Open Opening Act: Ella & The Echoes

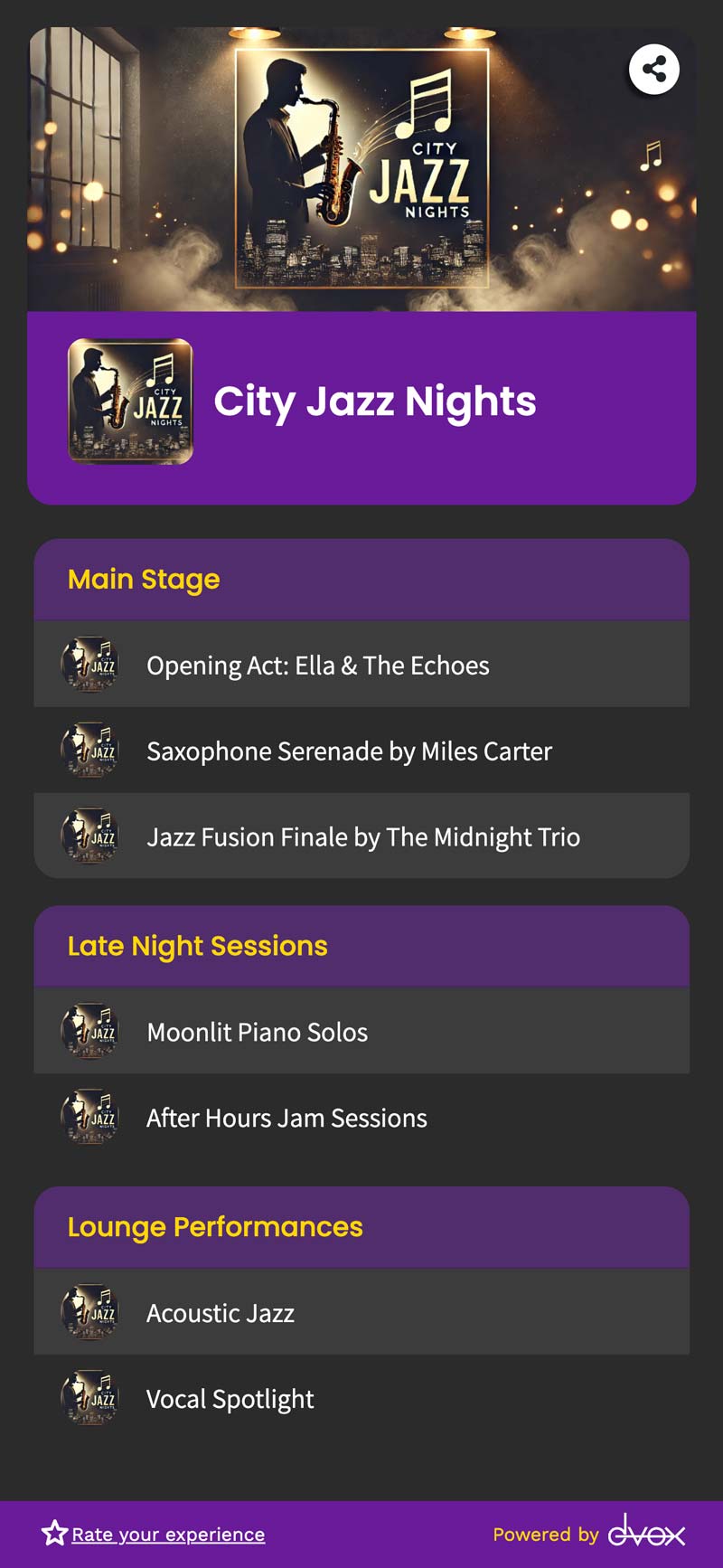pos(317,666)
